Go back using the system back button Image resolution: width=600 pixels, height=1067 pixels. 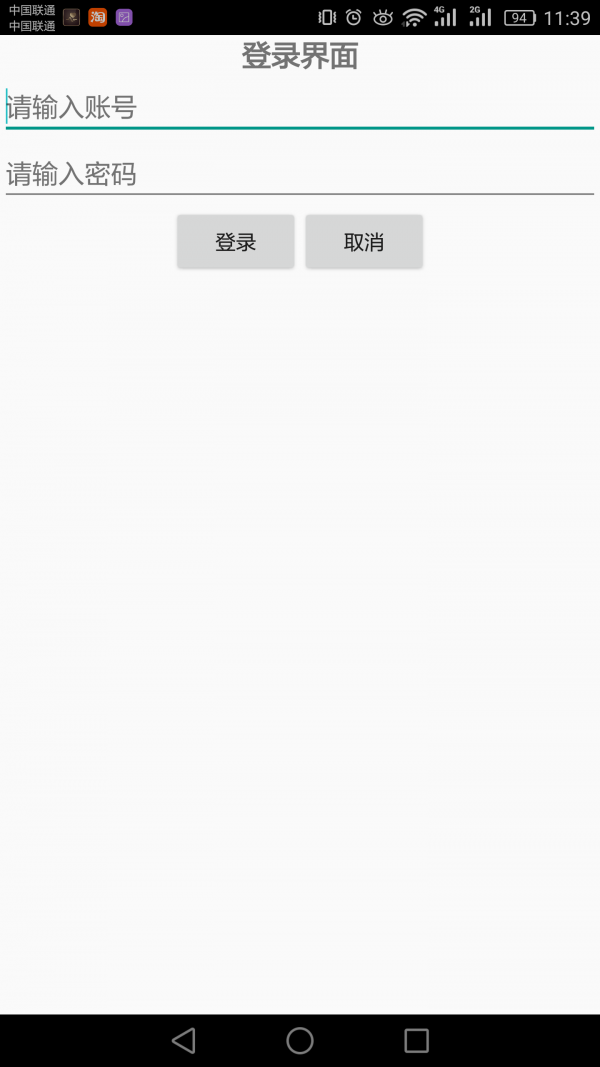pos(184,1041)
